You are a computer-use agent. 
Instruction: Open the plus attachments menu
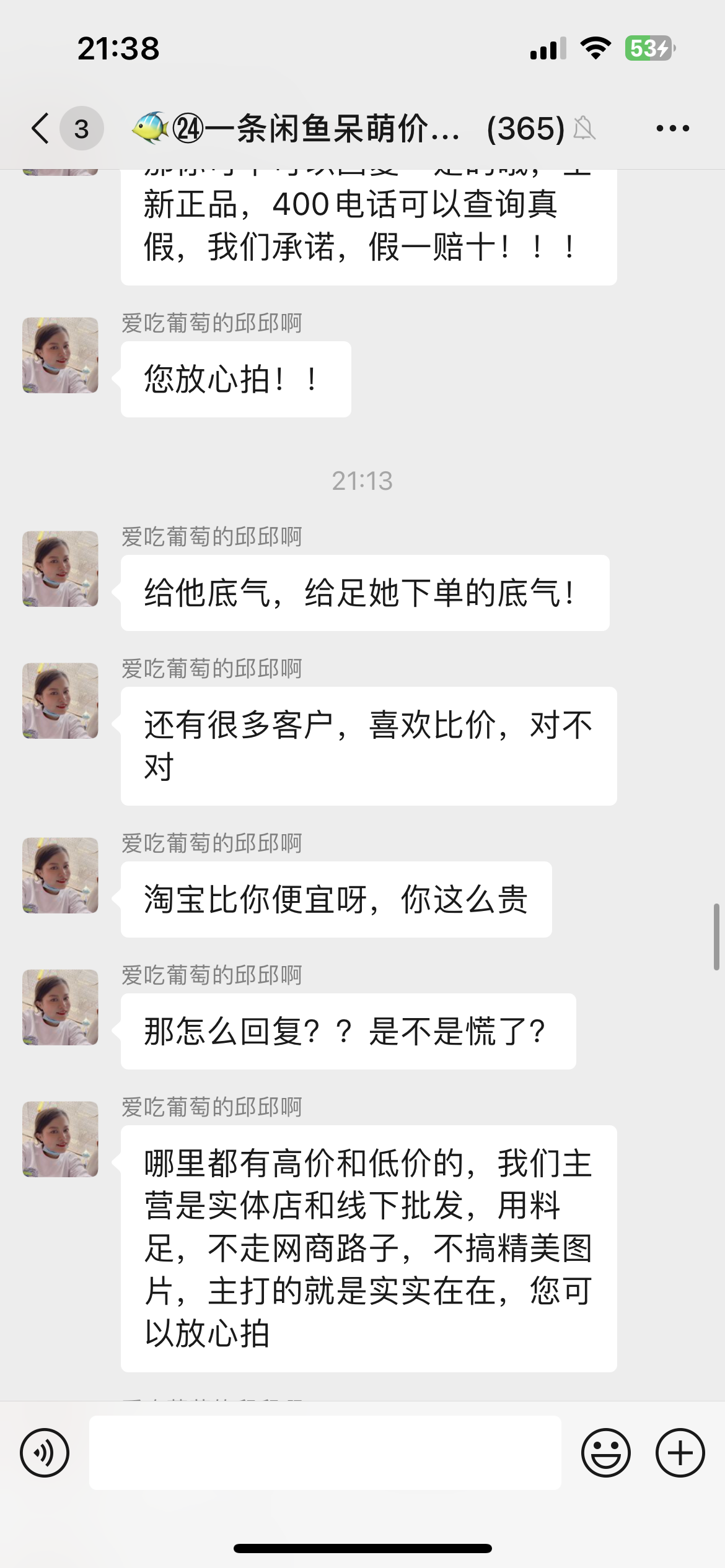(680, 1453)
